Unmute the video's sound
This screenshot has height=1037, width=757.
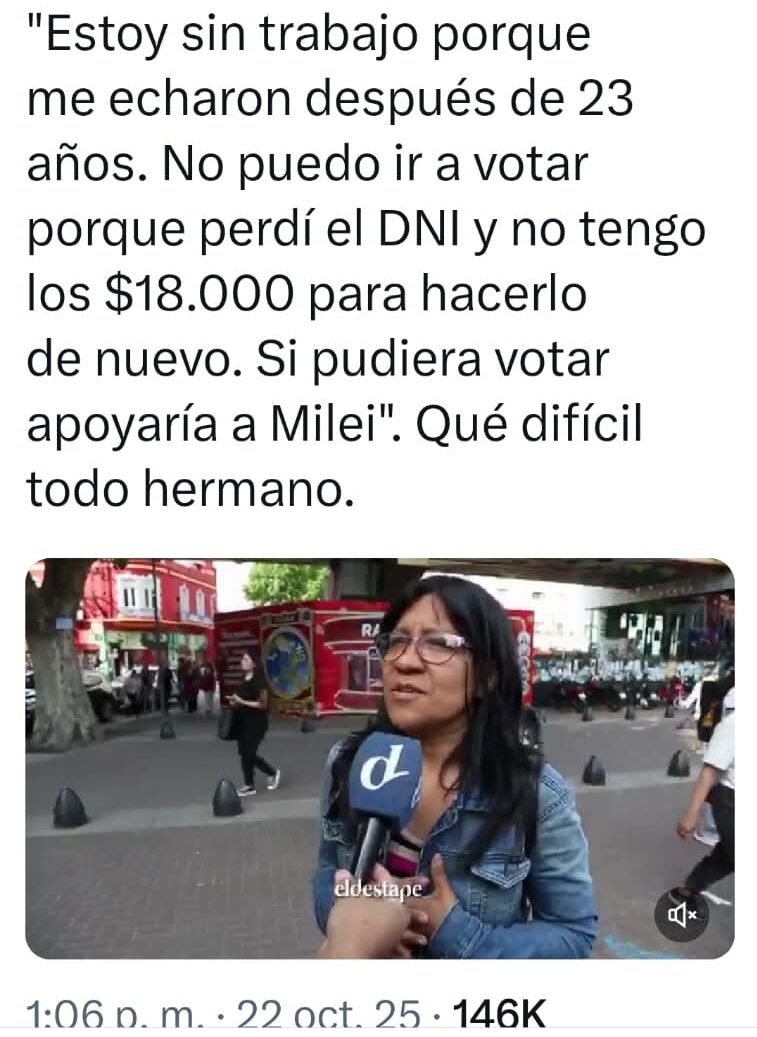tap(681, 914)
